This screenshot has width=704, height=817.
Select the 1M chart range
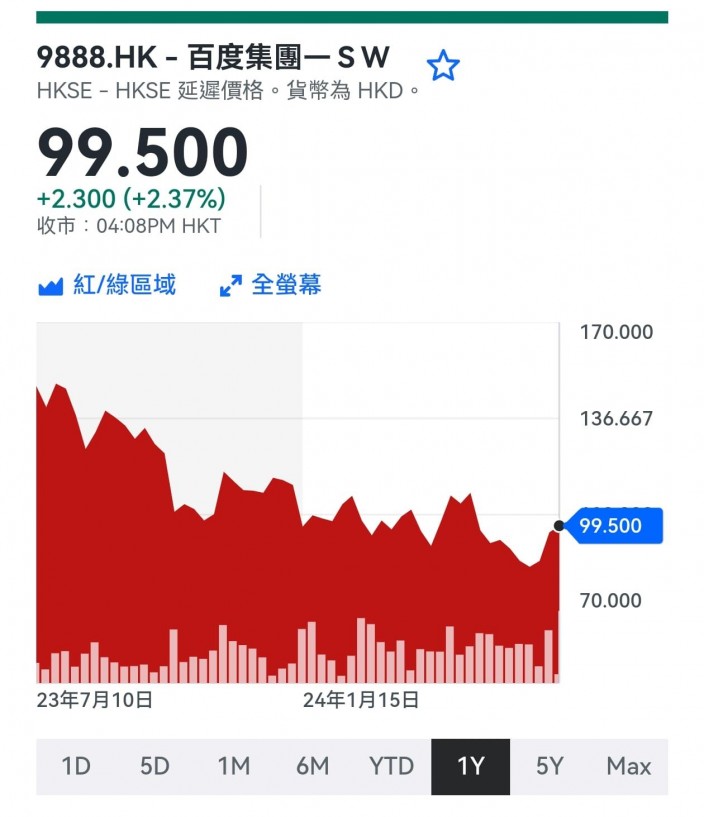(x=234, y=766)
